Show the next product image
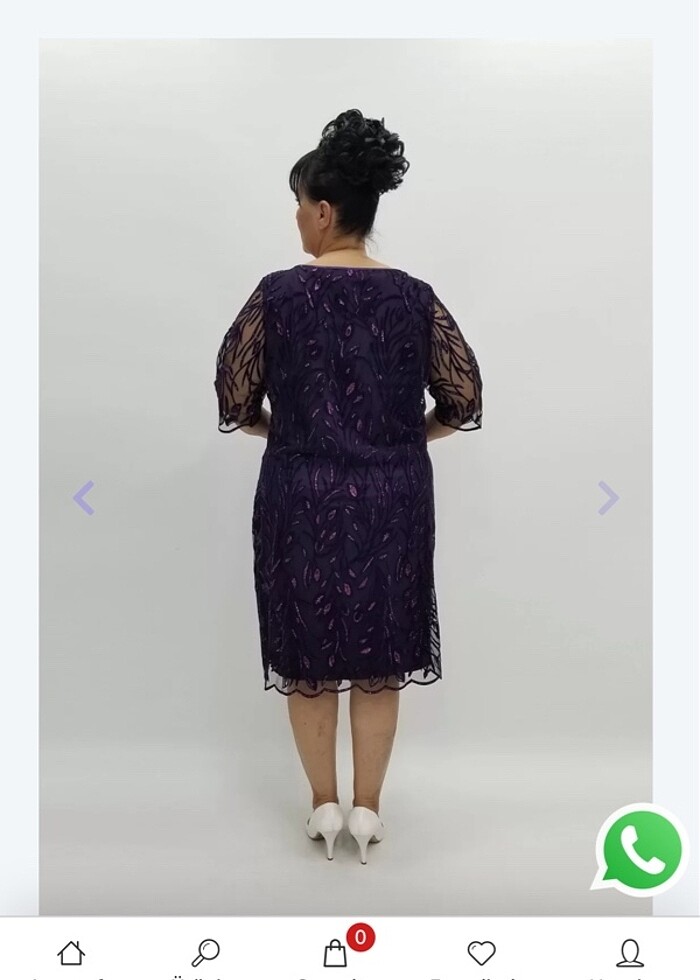This screenshot has width=700, height=980. pos(608,497)
